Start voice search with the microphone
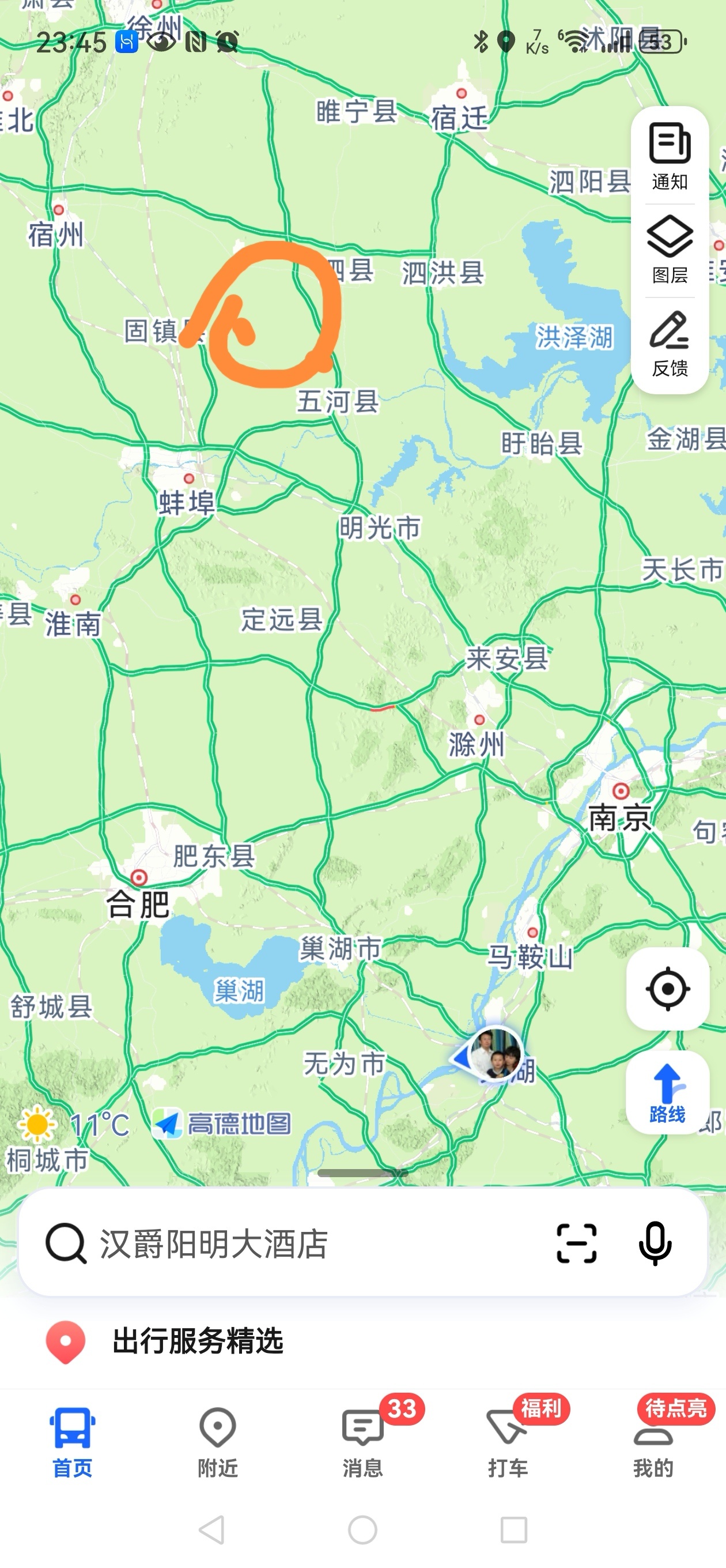Image resolution: width=726 pixels, height=1568 pixels. pos(655,1243)
